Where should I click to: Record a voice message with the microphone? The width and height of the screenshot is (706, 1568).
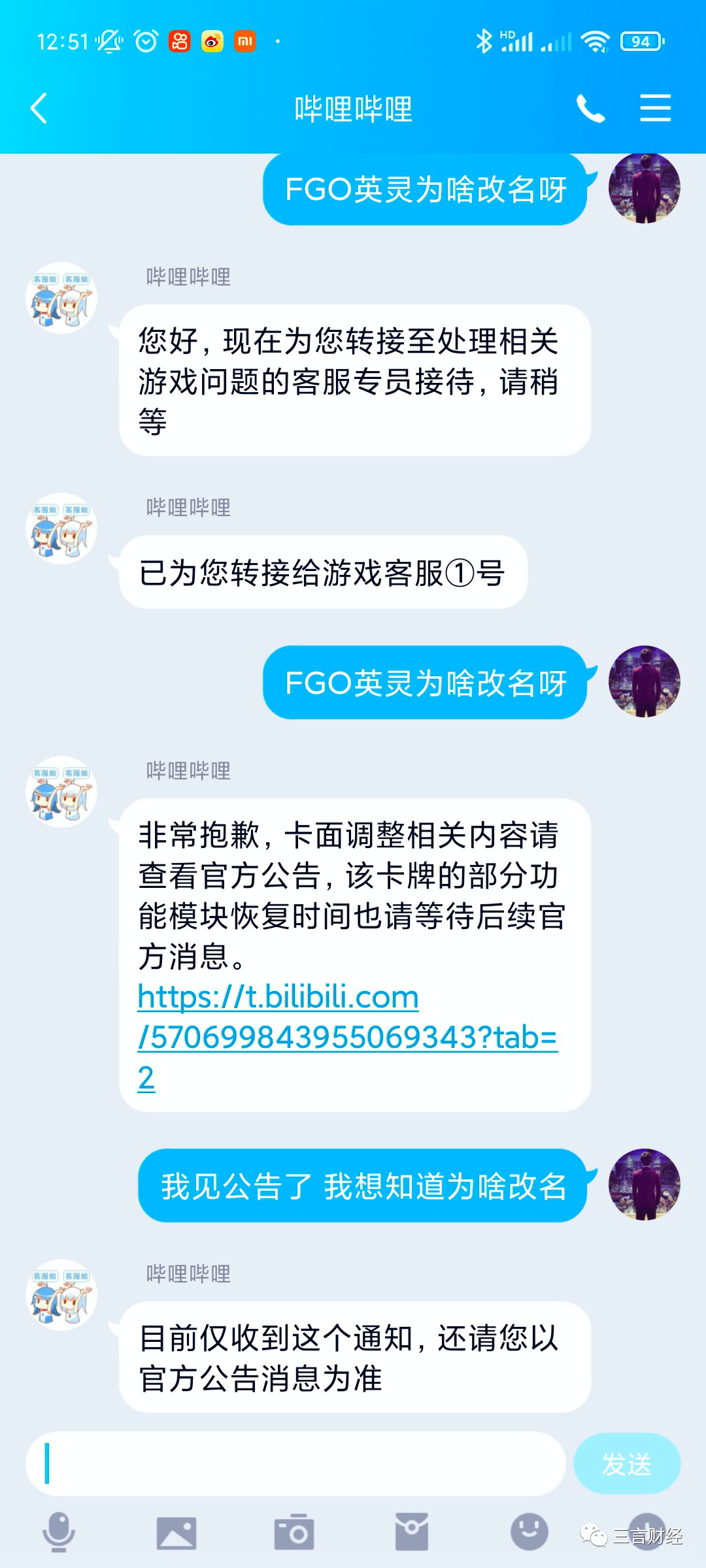(x=59, y=1532)
